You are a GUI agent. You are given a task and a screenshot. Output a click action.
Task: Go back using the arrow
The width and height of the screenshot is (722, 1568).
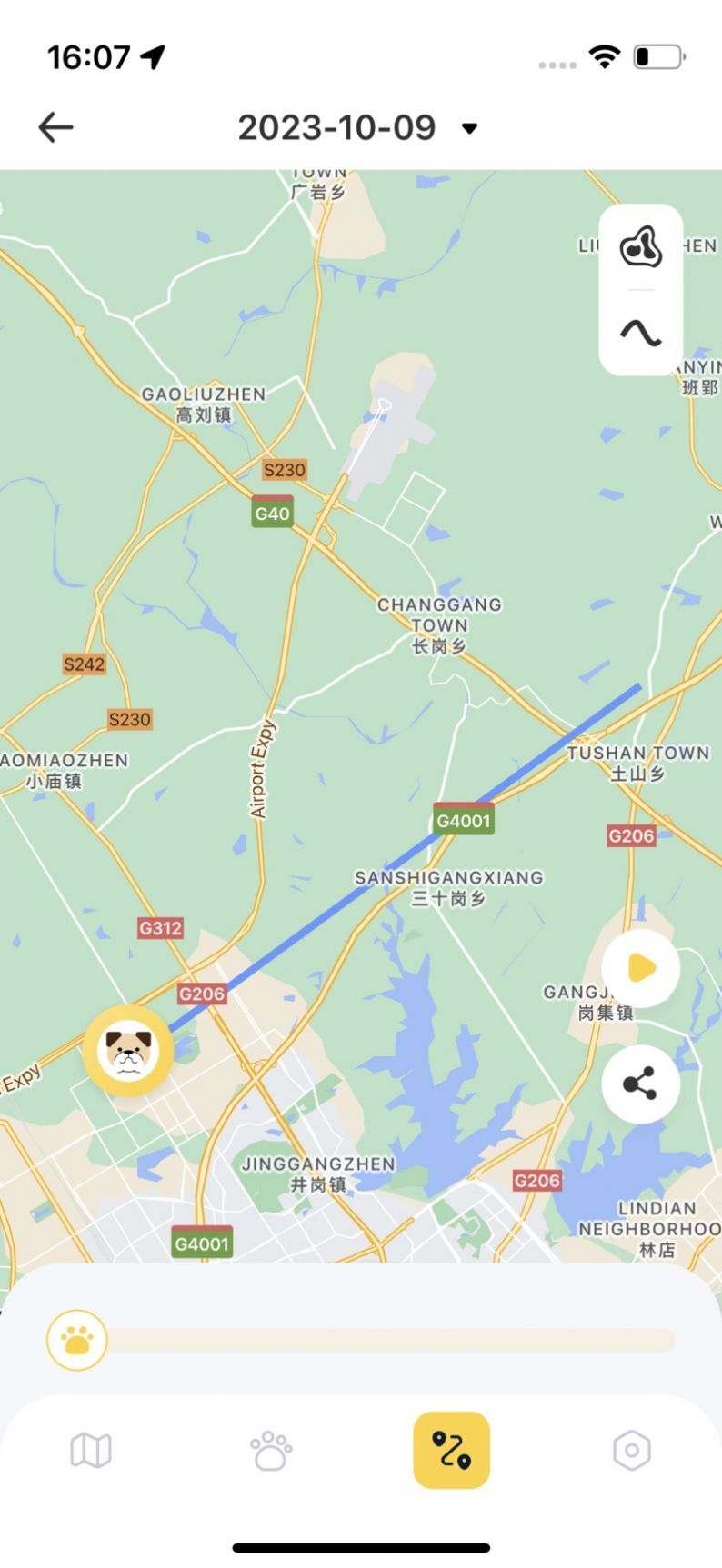[54, 126]
